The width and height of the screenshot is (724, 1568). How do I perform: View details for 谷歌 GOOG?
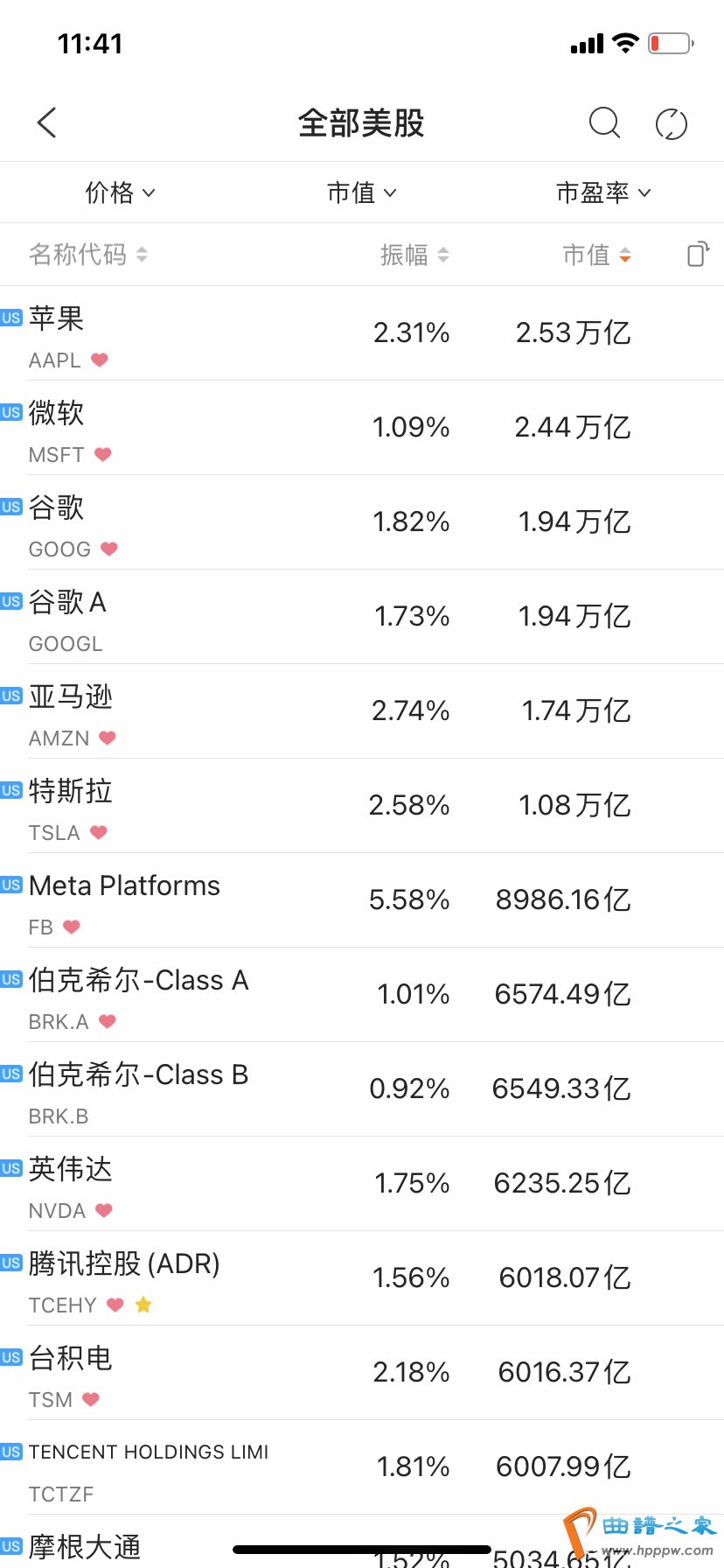(x=362, y=522)
